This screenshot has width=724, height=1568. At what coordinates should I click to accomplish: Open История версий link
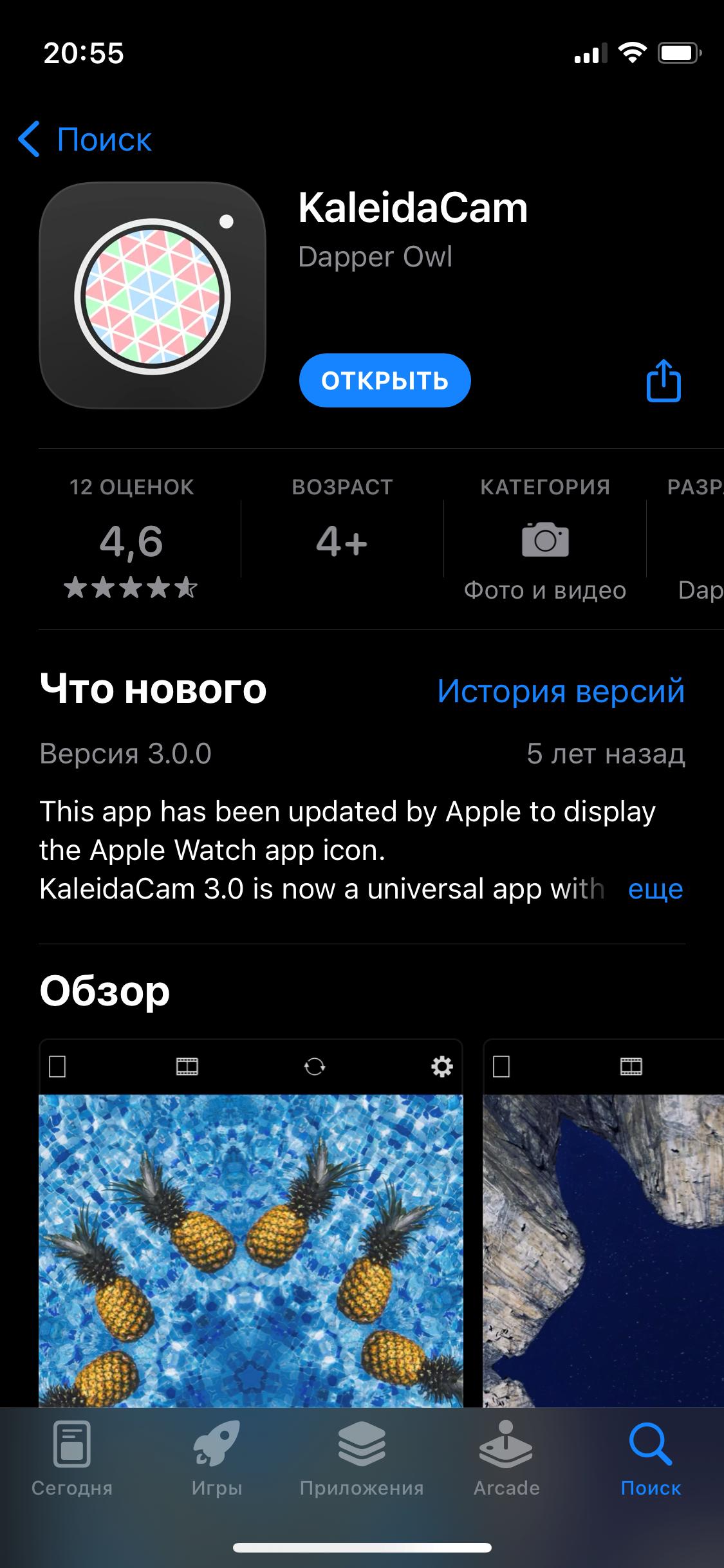point(561,691)
